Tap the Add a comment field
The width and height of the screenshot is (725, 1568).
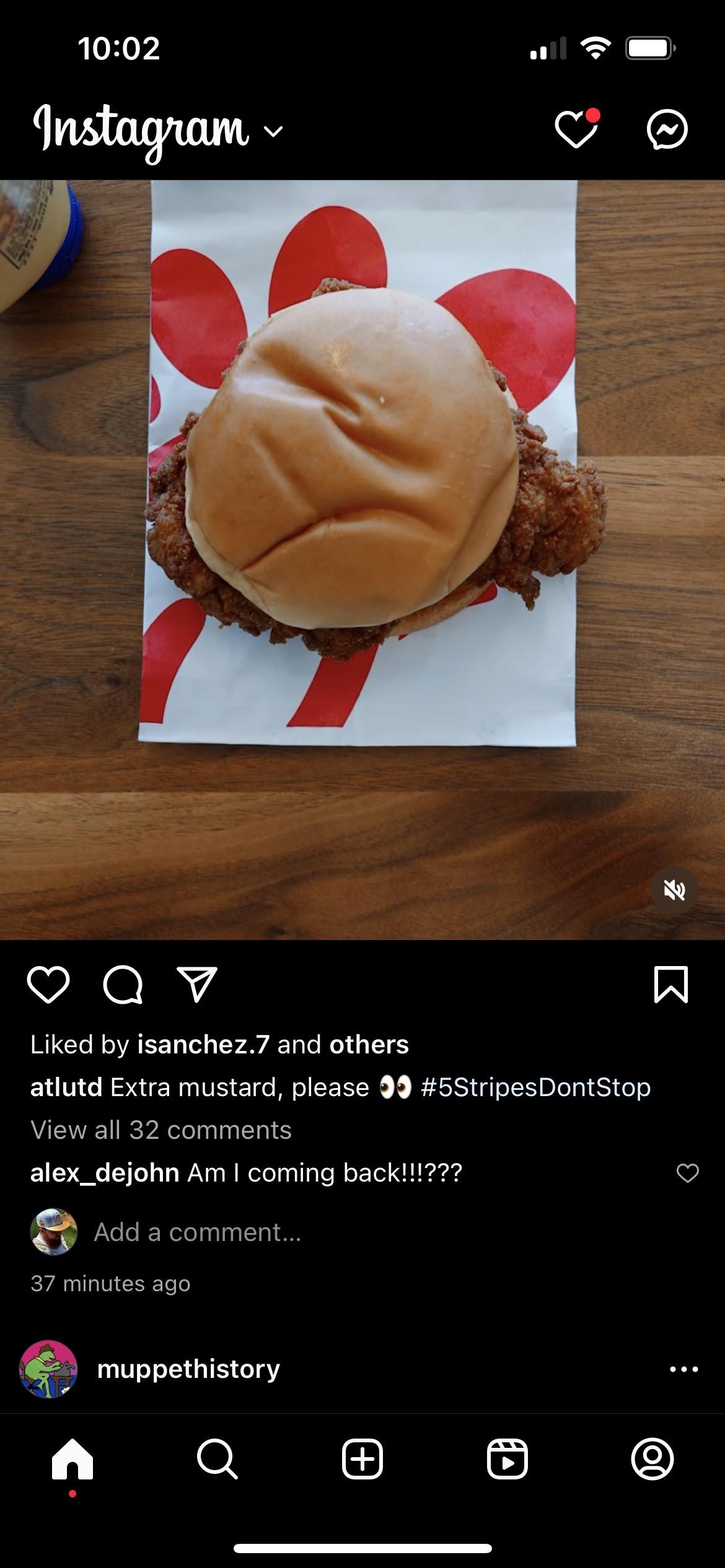(197, 1232)
